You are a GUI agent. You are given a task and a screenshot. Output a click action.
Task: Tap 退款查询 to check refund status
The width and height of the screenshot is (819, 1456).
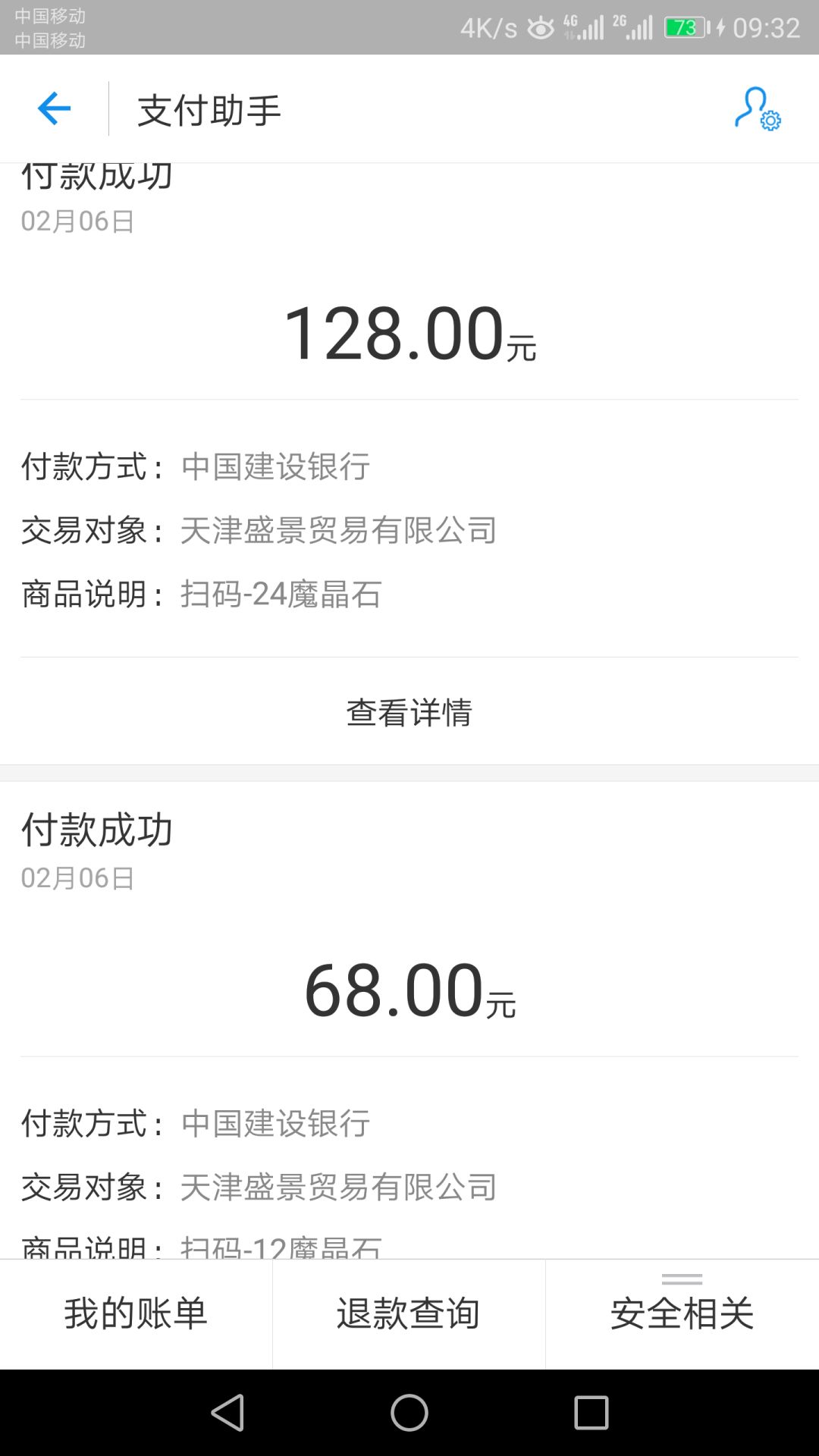407,1313
